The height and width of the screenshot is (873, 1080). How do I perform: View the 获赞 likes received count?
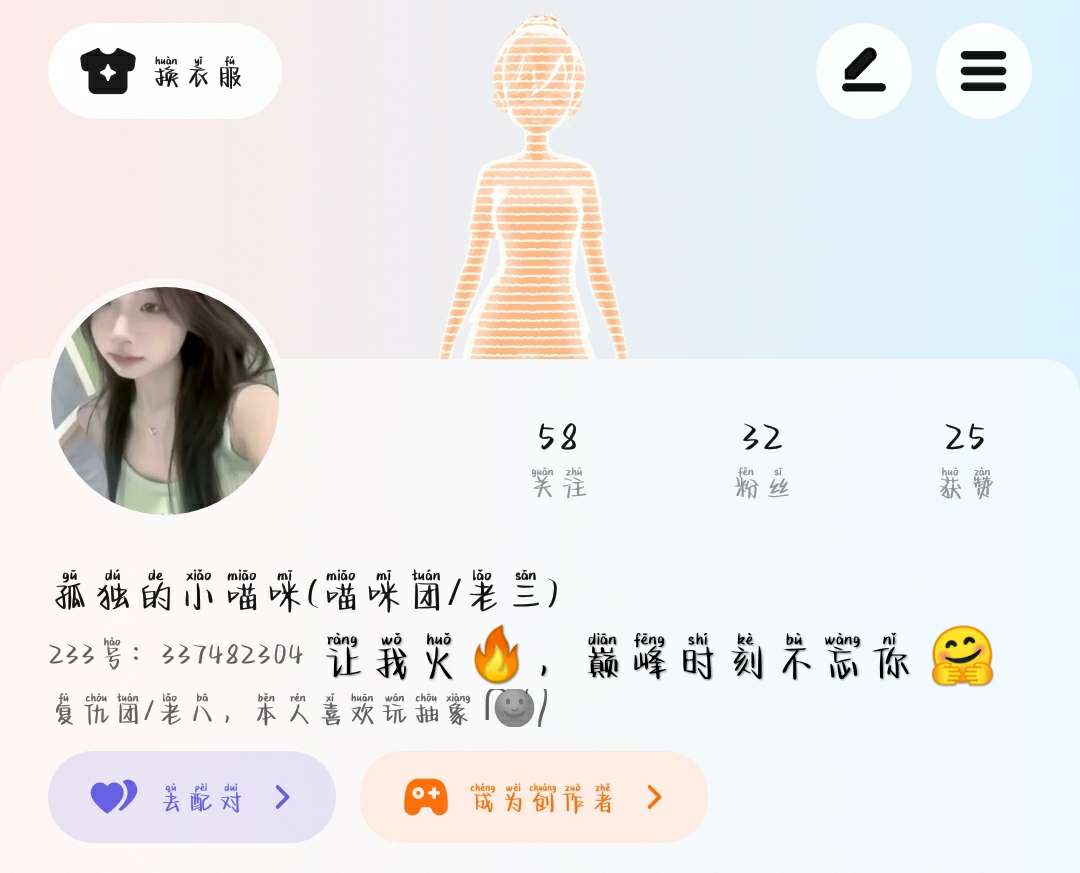click(965, 459)
